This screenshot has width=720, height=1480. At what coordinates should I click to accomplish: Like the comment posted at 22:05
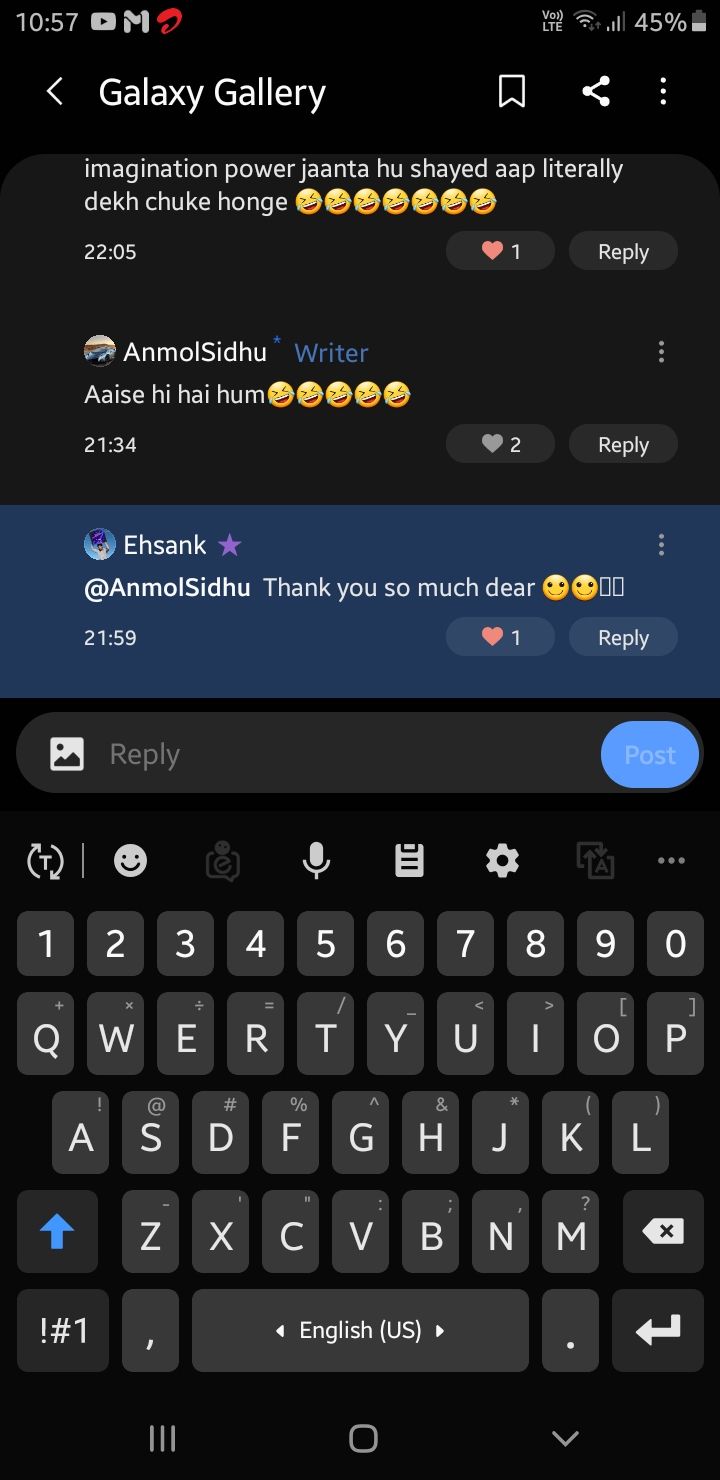tap(500, 251)
